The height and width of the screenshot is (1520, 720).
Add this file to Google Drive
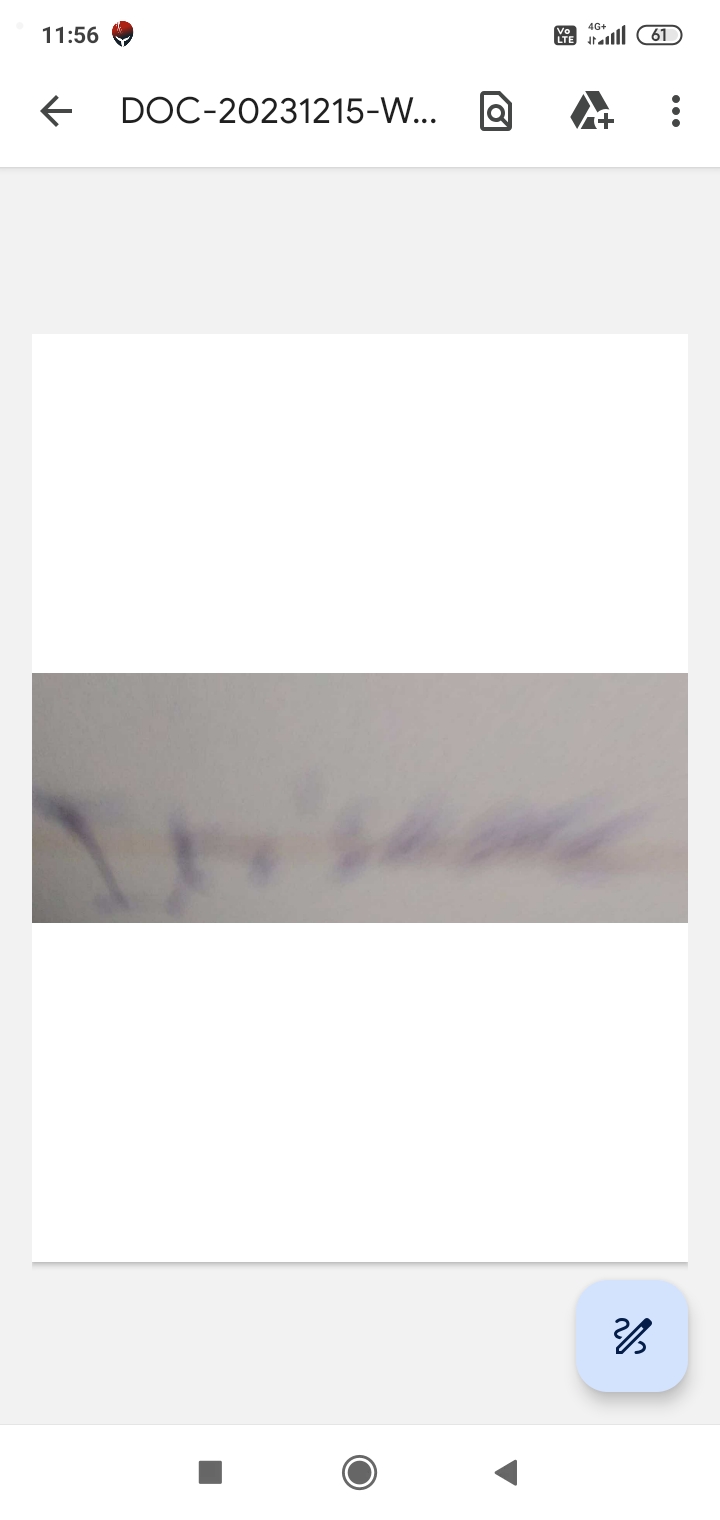point(592,111)
